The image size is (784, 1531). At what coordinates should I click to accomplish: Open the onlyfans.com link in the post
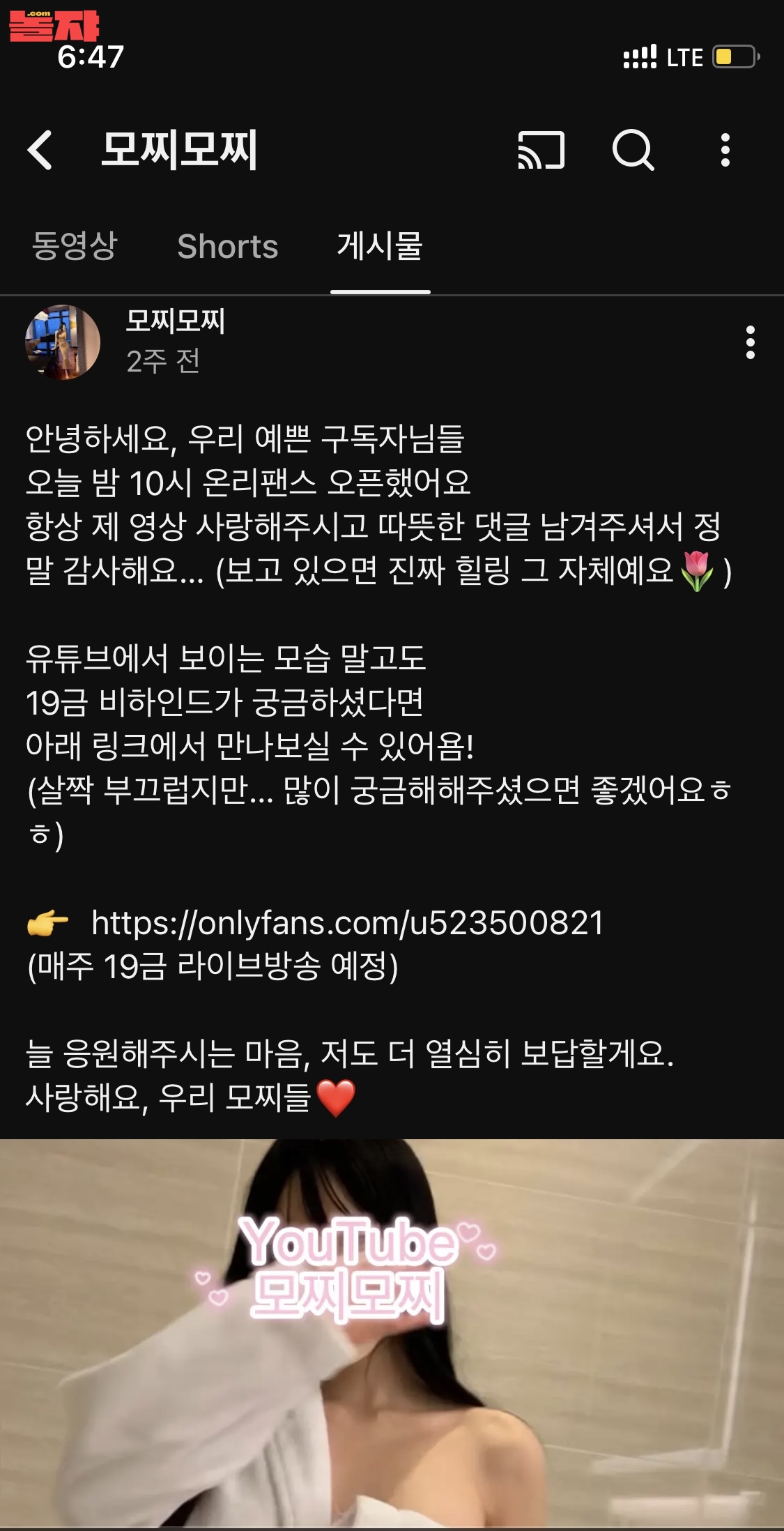click(x=347, y=922)
